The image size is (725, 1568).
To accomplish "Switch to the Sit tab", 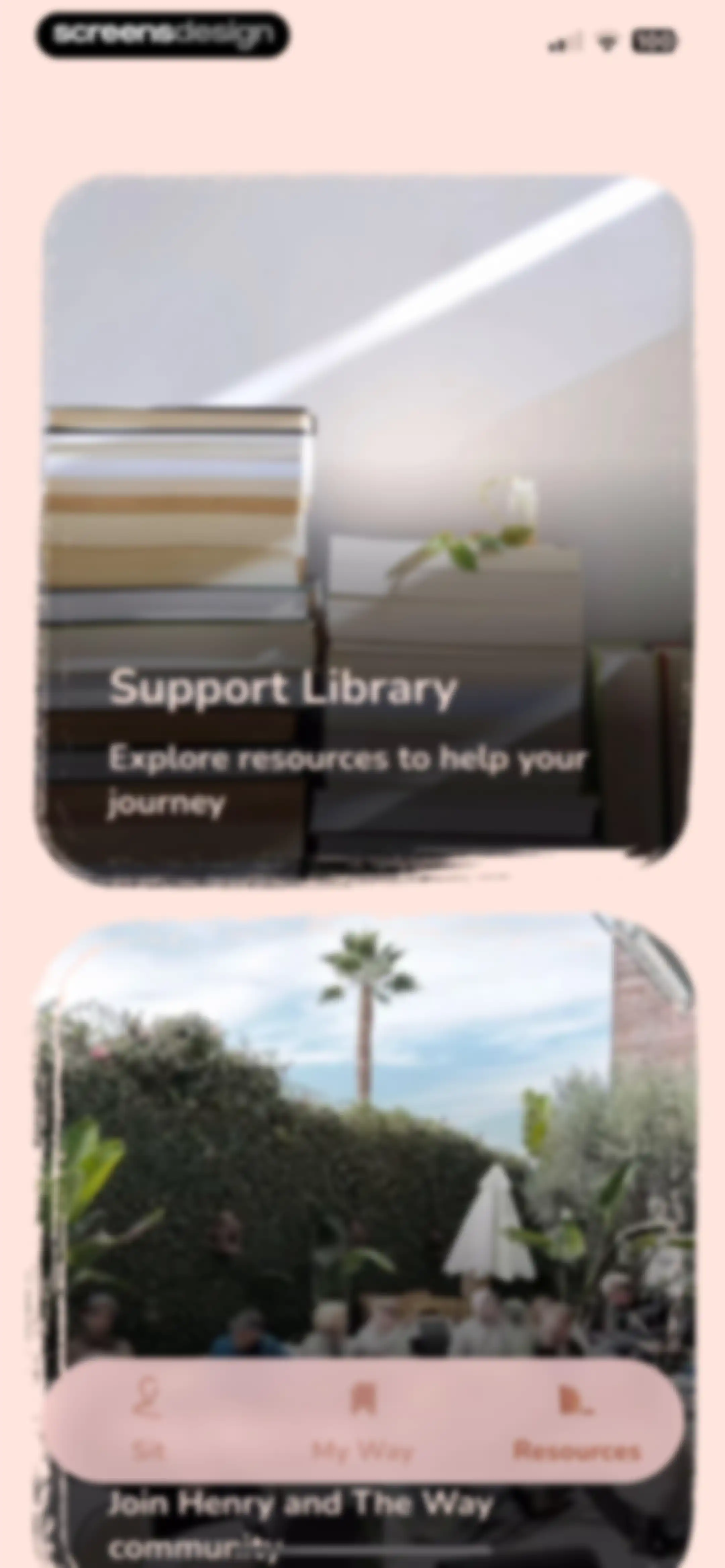I will [x=149, y=1422].
